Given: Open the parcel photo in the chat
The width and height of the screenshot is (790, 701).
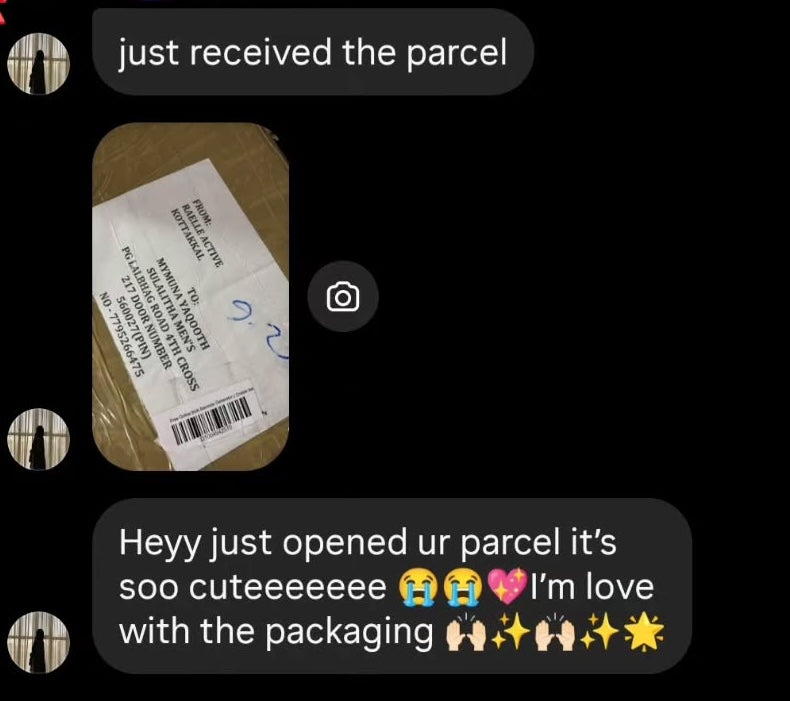Looking at the screenshot, I should click(190, 297).
